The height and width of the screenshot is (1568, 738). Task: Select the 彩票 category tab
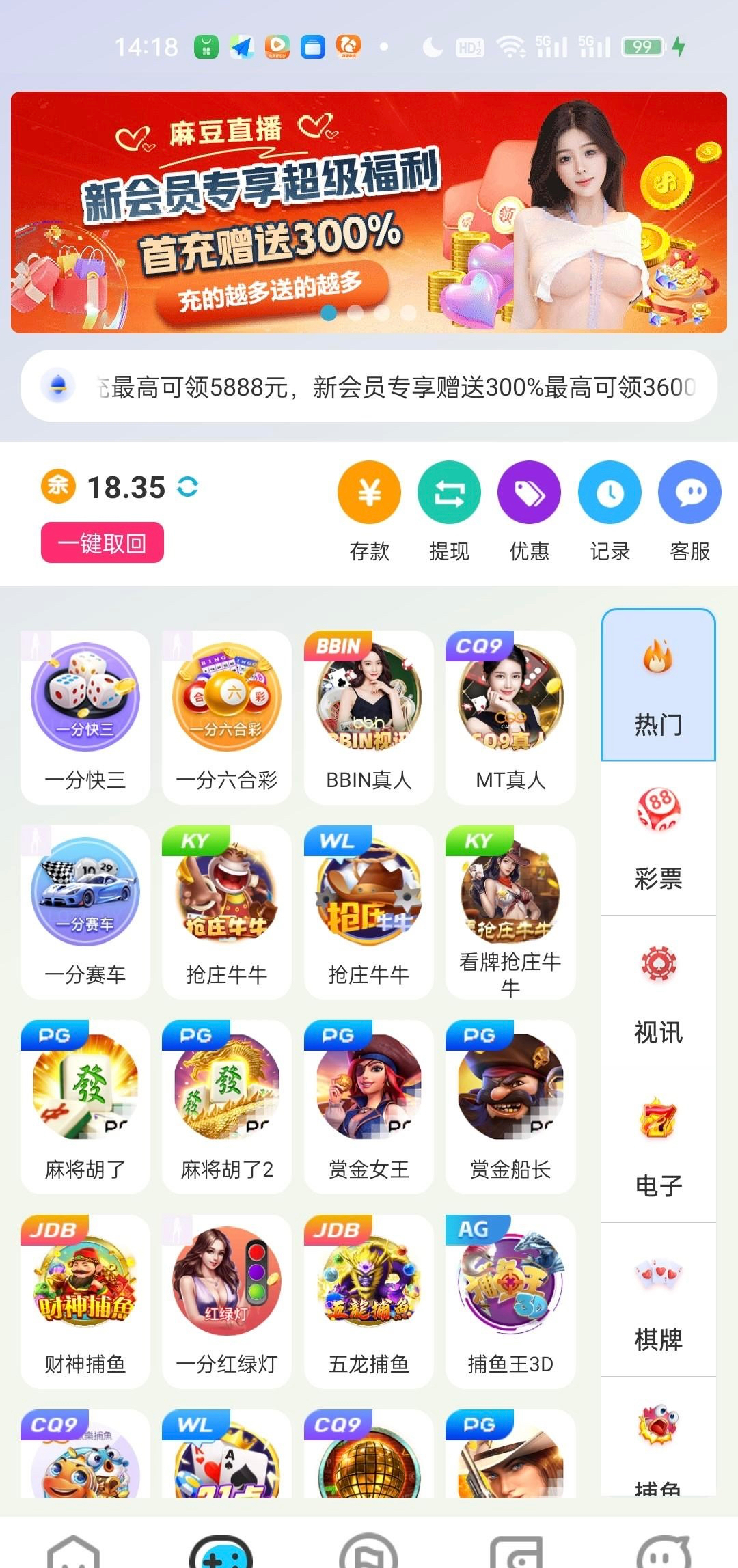click(x=658, y=839)
